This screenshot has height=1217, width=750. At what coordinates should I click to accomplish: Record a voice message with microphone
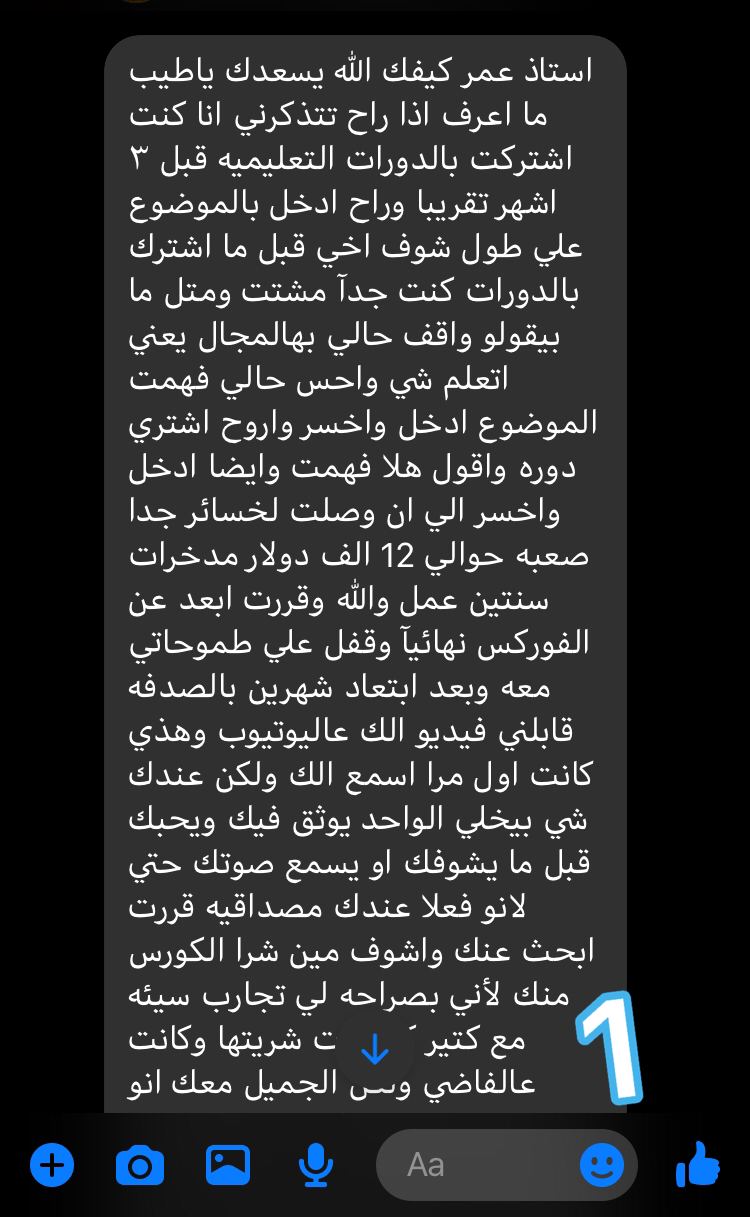(316, 1165)
